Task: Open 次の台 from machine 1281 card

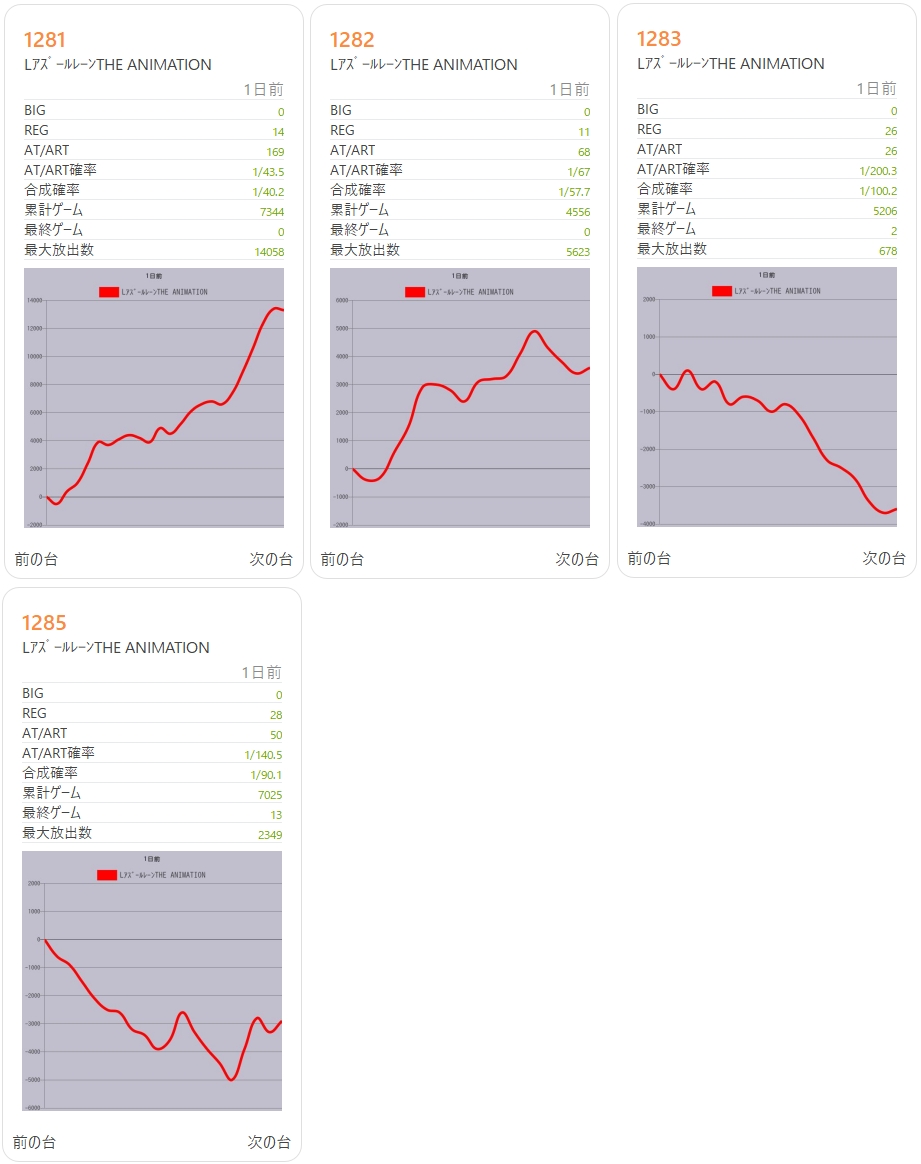Action: [x=271, y=559]
